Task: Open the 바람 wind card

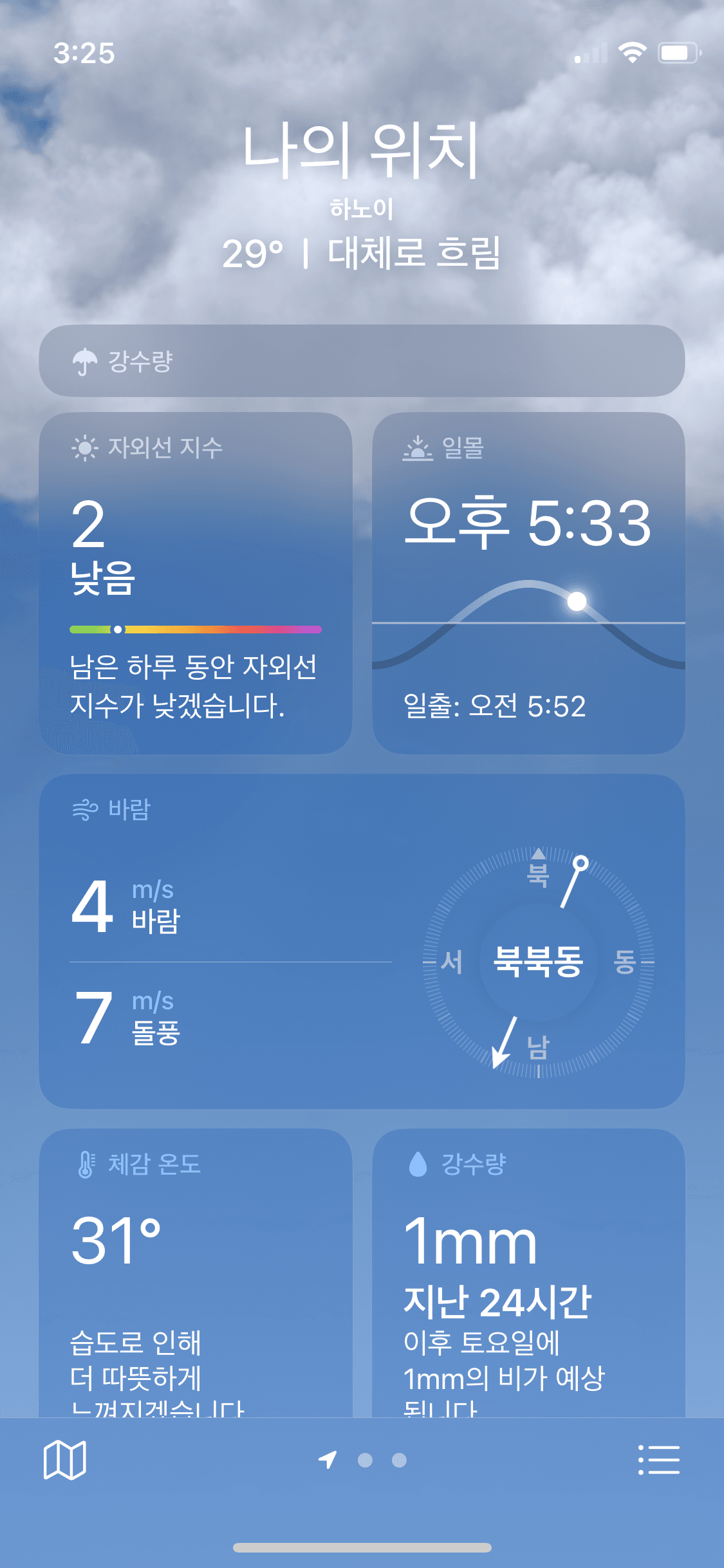Action: click(362, 940)
